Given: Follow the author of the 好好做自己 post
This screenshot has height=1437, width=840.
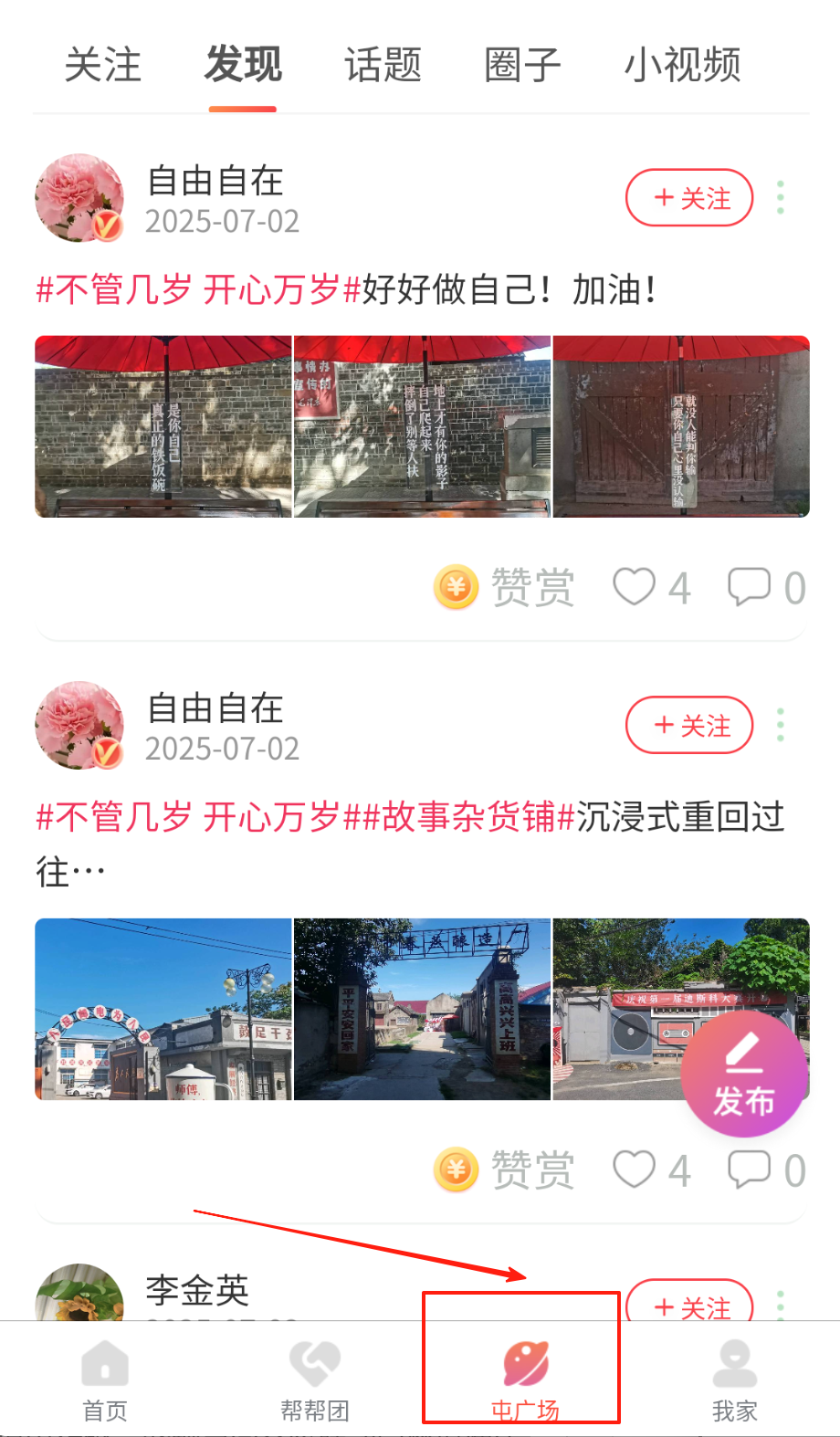Looking at the screenshot, I should (x=689, y=198).
